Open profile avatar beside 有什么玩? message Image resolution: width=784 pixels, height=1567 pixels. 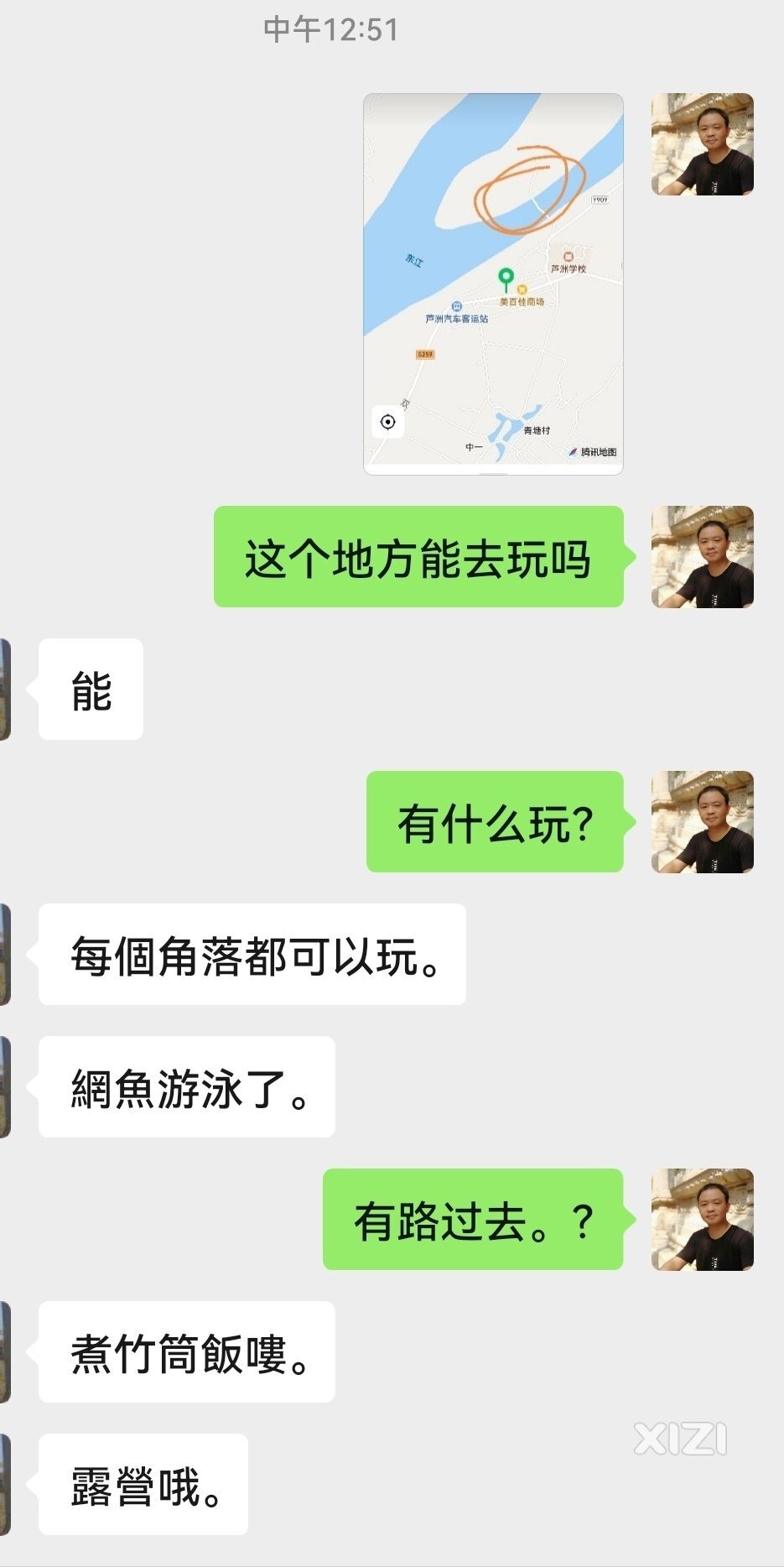tap(702, 822)
